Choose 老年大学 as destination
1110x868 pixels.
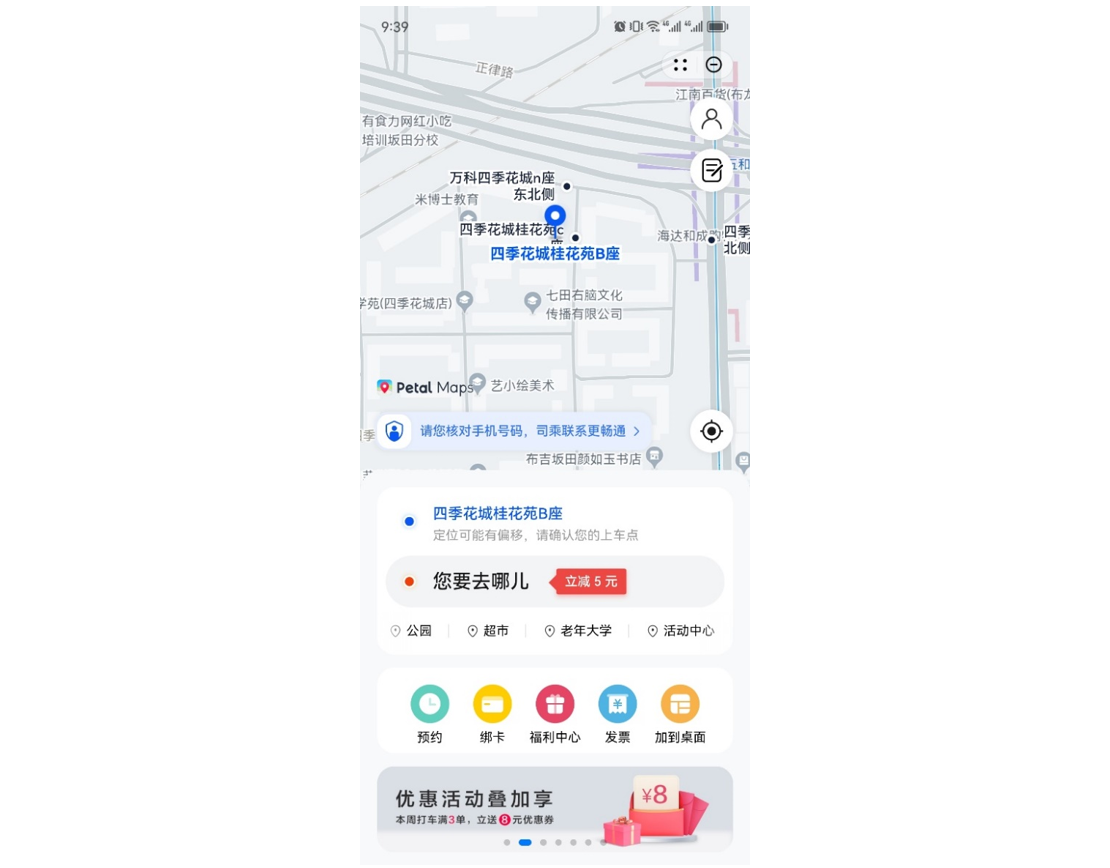pyautogui.click(x=578, y=631)
